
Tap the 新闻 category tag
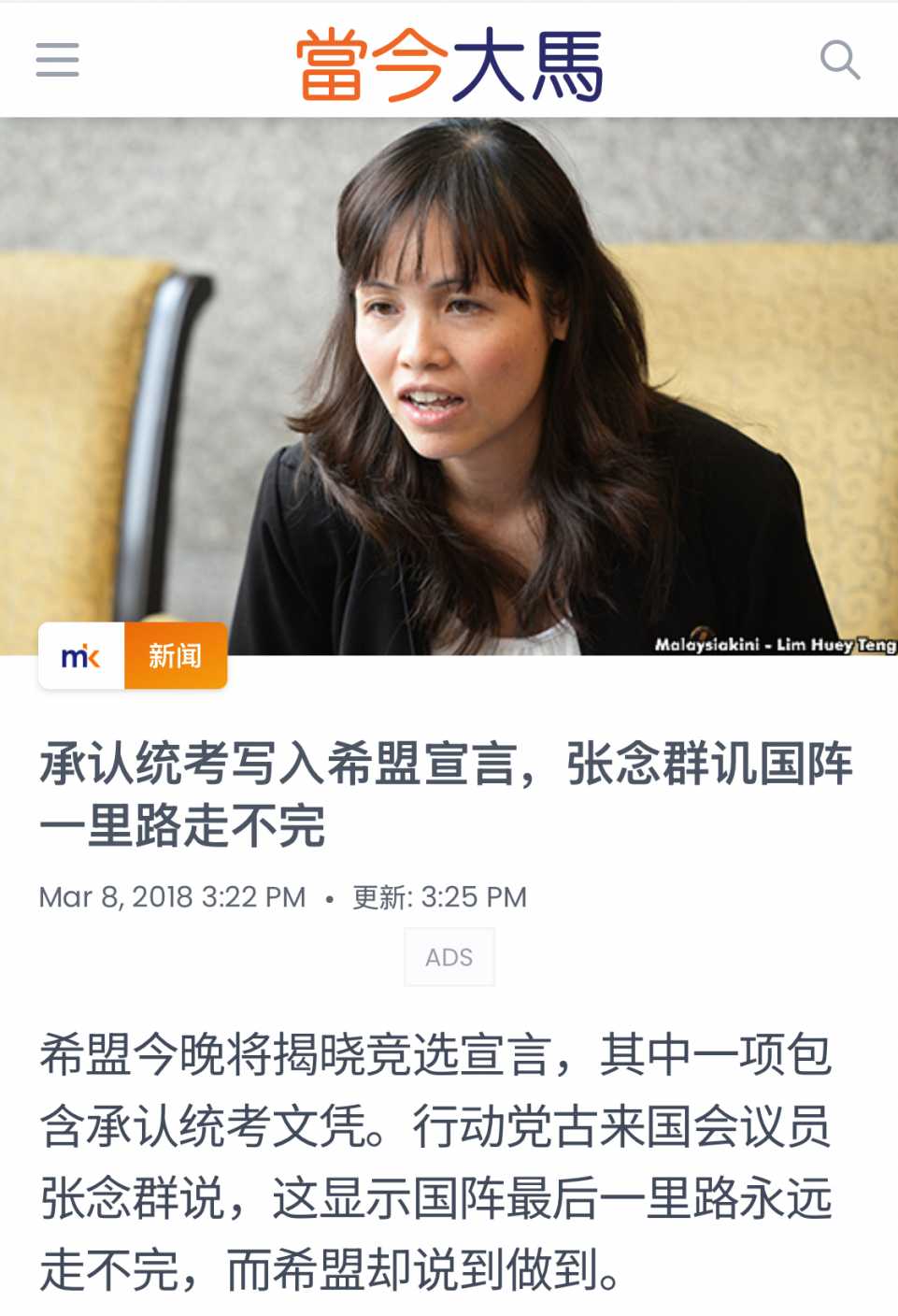[x=175, y=656]
